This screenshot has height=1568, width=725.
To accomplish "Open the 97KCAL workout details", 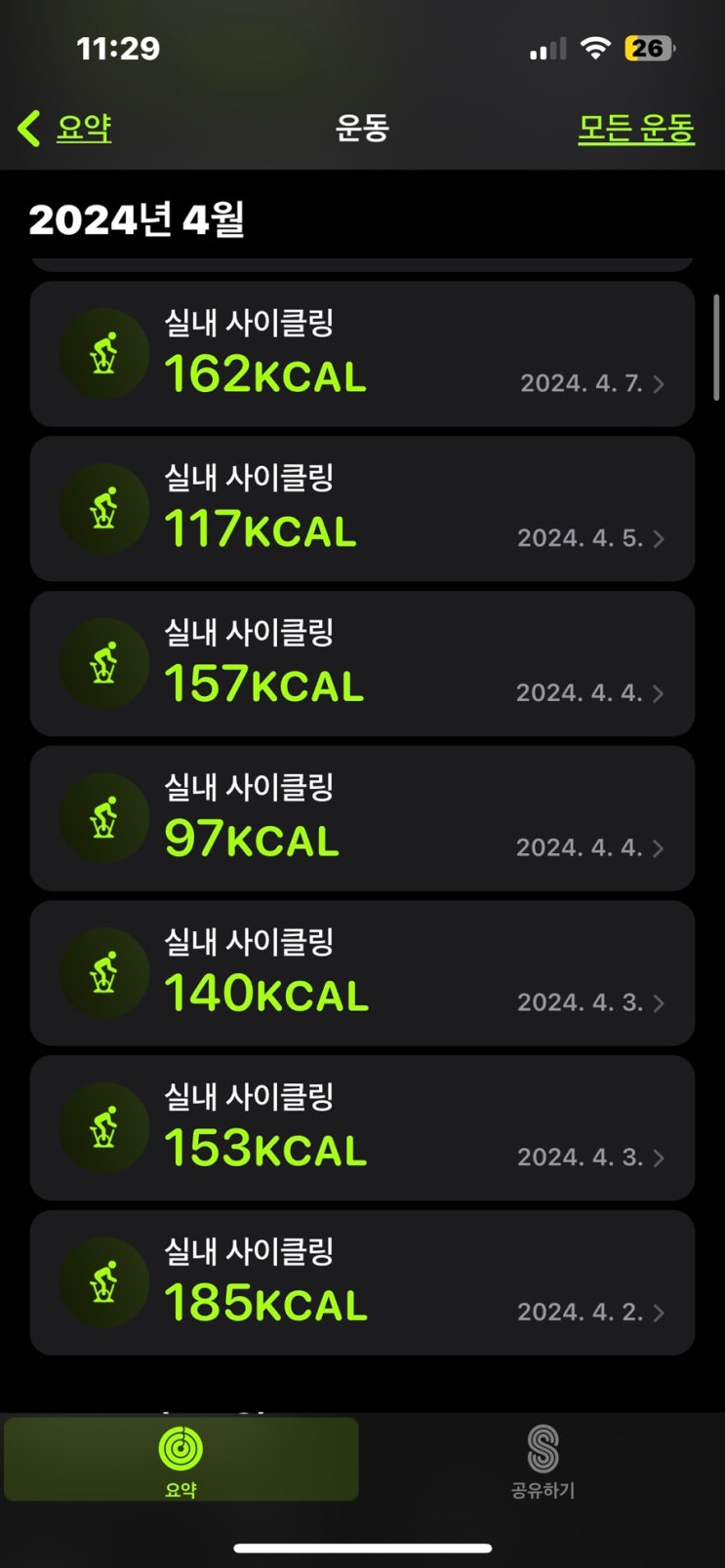I will click(362, 819).
